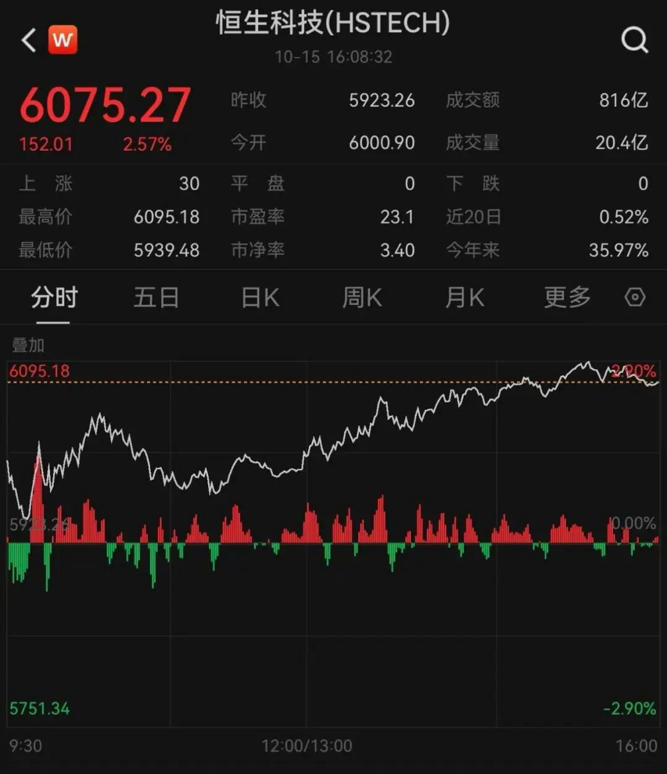667x774 pixels.
Task: Select the 日K chart tab
Action: [259, 297]
